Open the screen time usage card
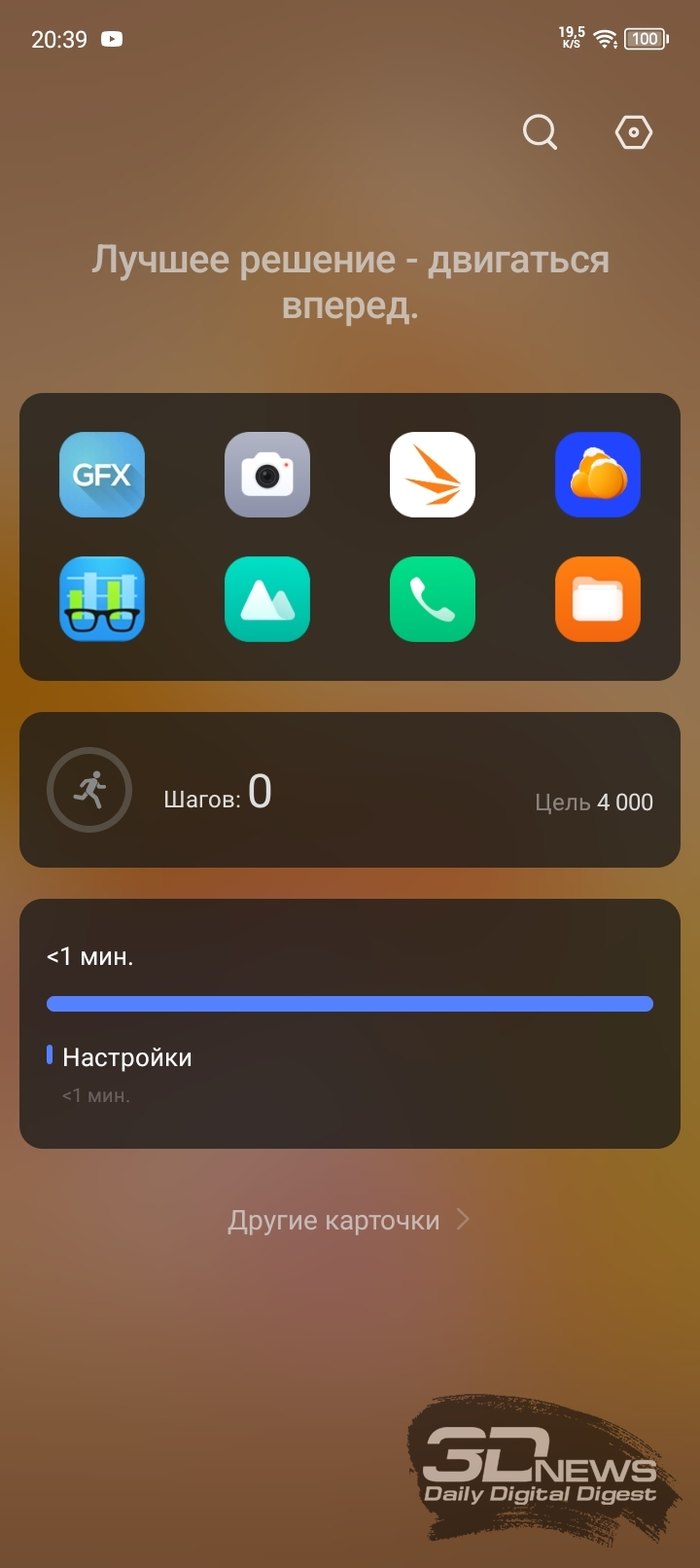This screenshot has width=700, height=1568. (350, 1023)
